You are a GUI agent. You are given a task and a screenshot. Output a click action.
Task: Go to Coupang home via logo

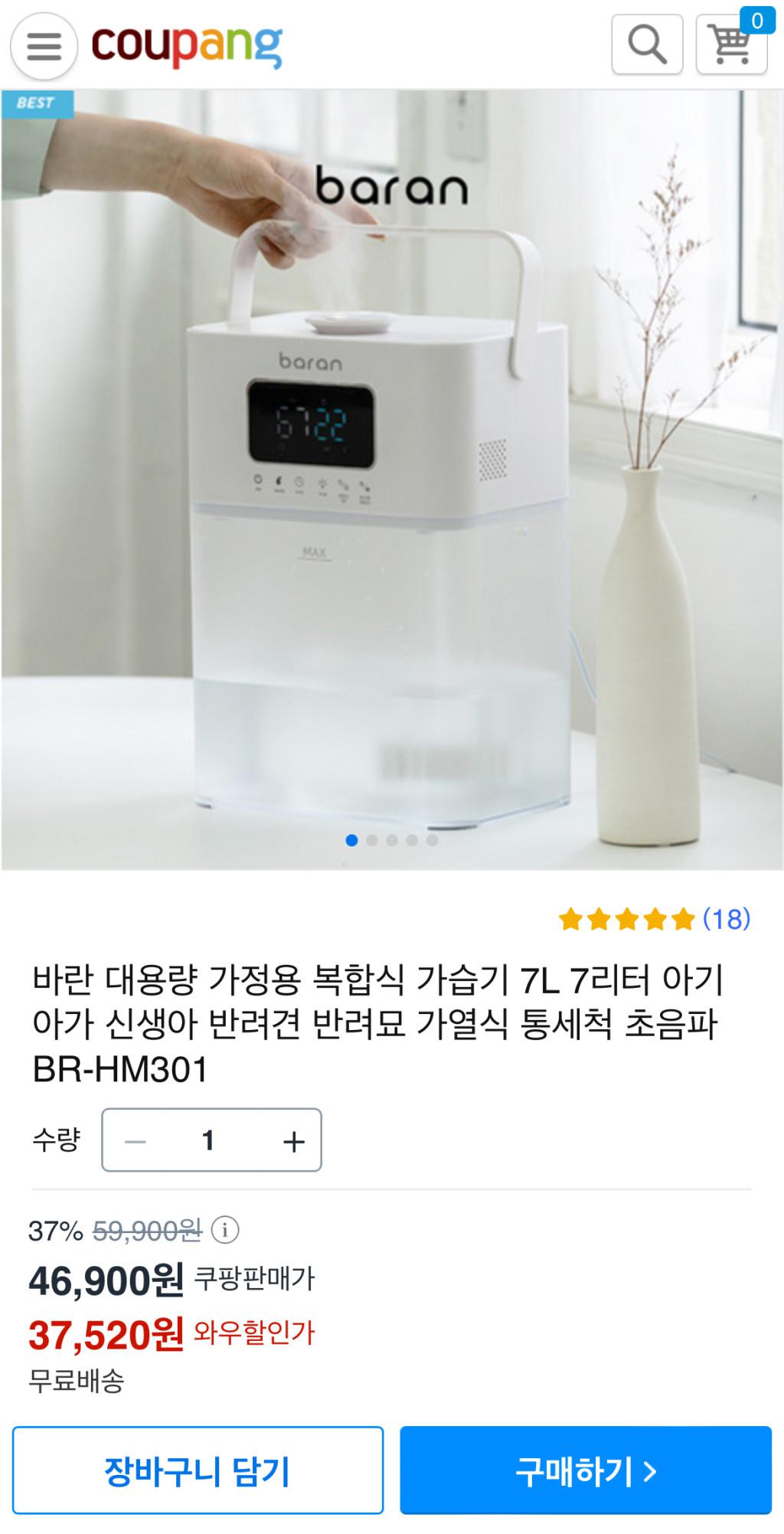[187, 46]
